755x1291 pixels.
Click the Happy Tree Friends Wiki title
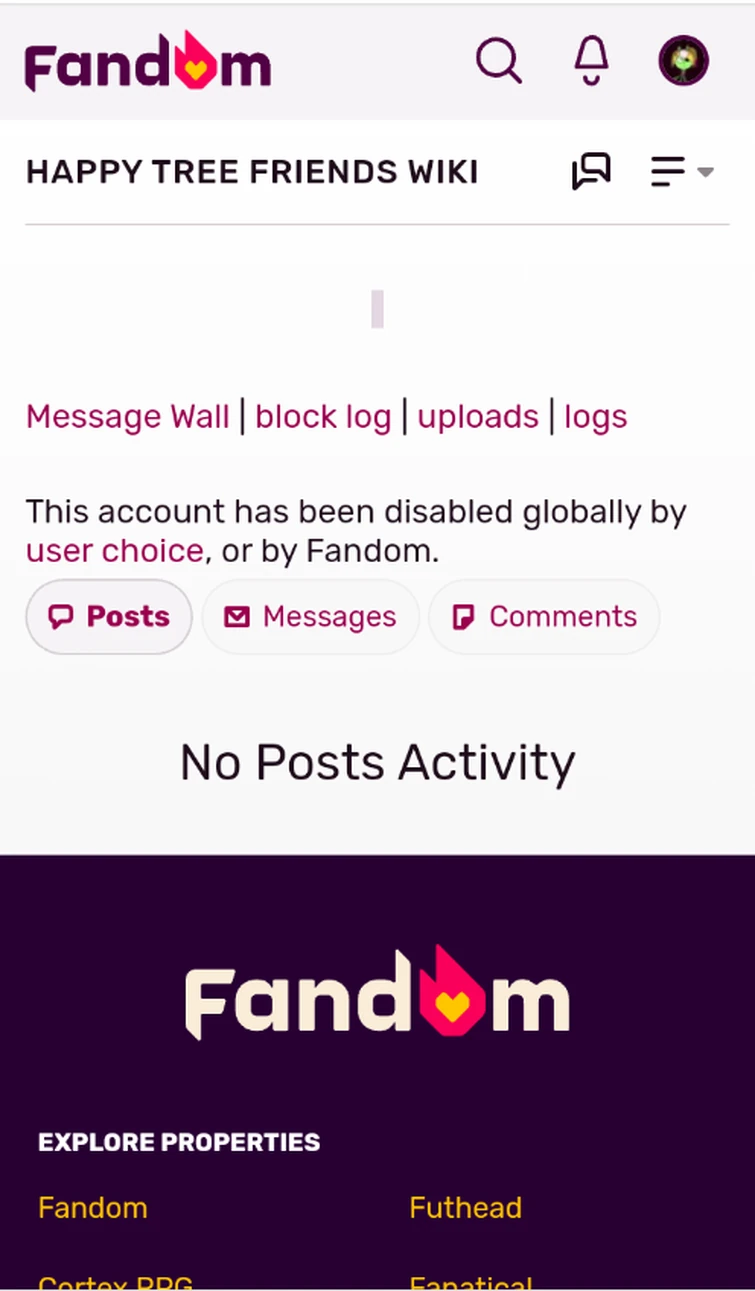click(x=252, y=172)
